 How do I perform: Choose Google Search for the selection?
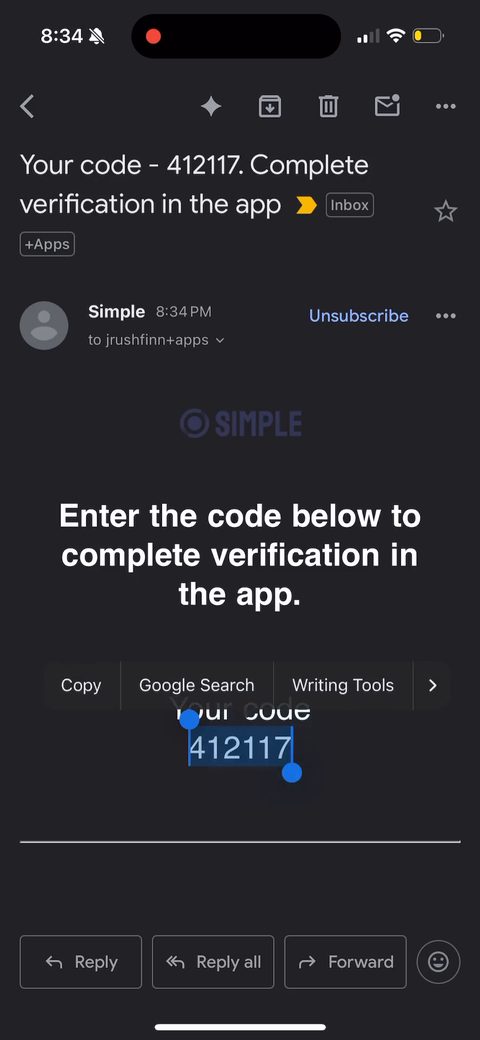pos(197,685)
